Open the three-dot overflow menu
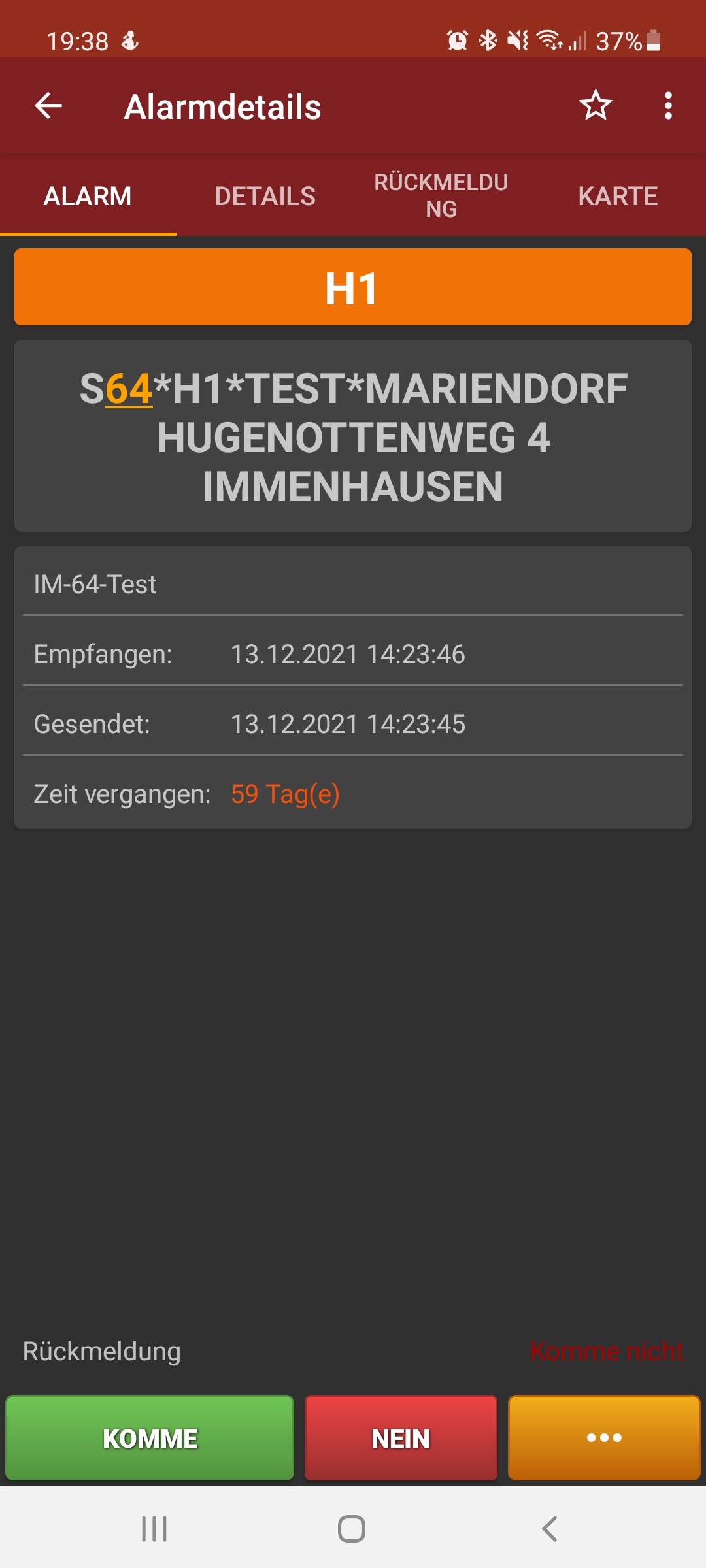706x1568 pixels. click(x=668, y=106)
